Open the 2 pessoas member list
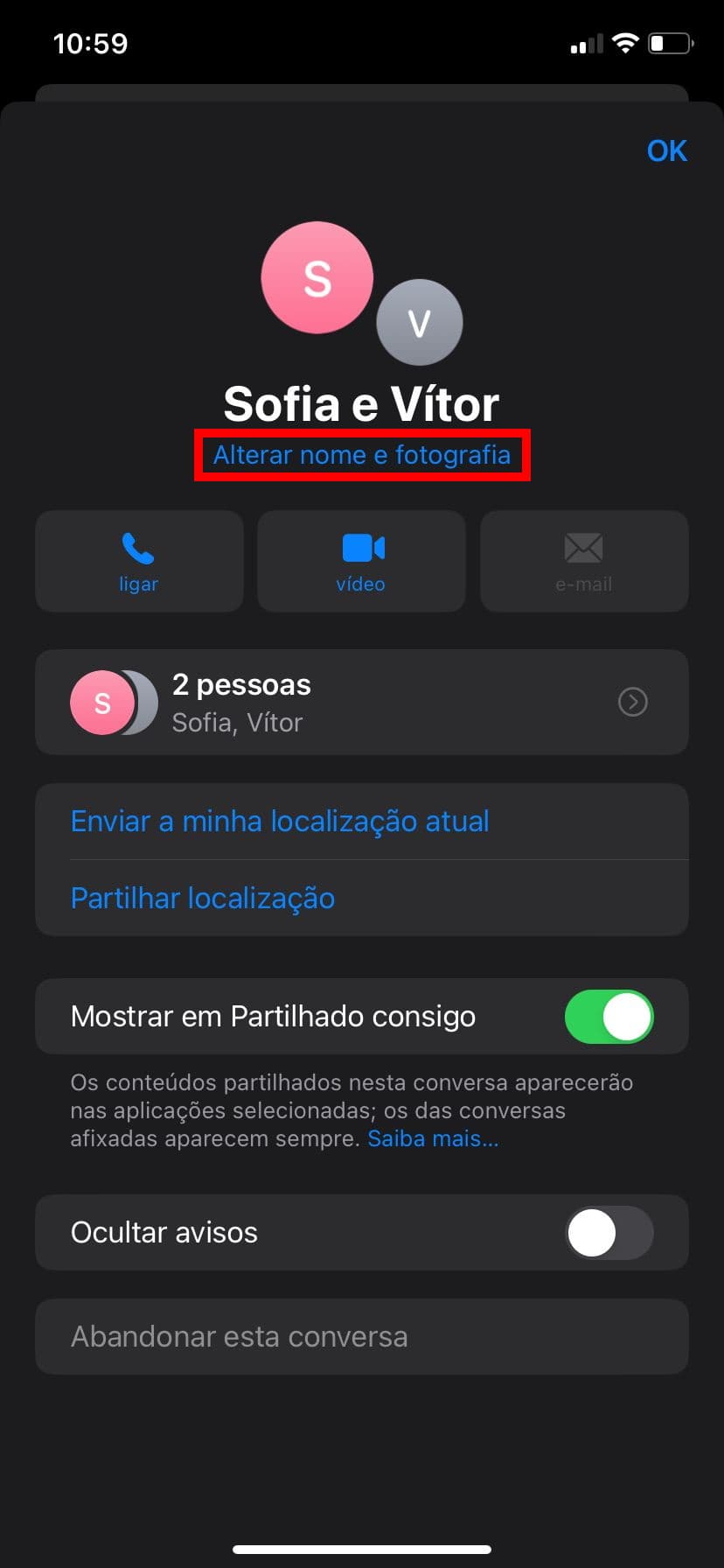Screen dimensions: 724x1568 362,703
